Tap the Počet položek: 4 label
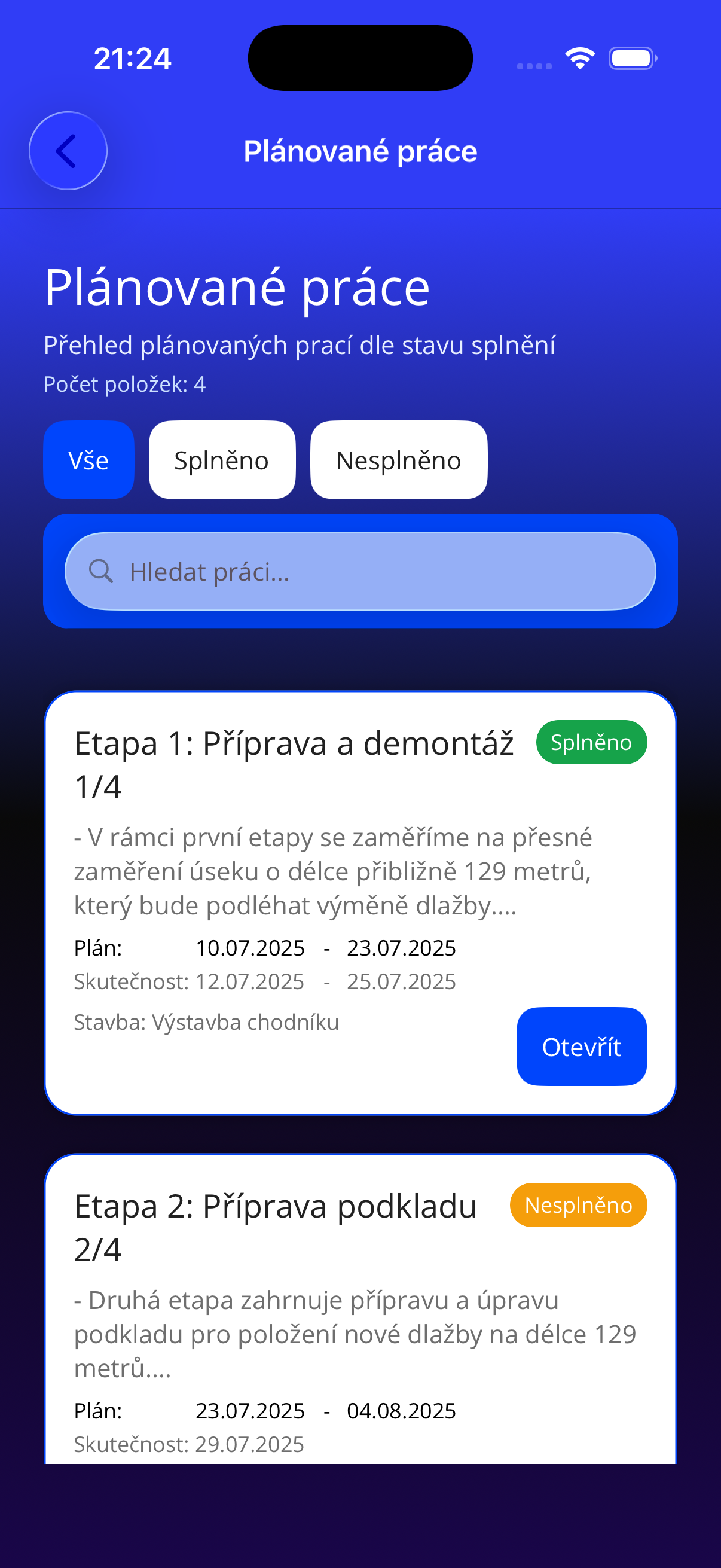The width and height of the screenshot is (721, 1568). coord(124,384)
